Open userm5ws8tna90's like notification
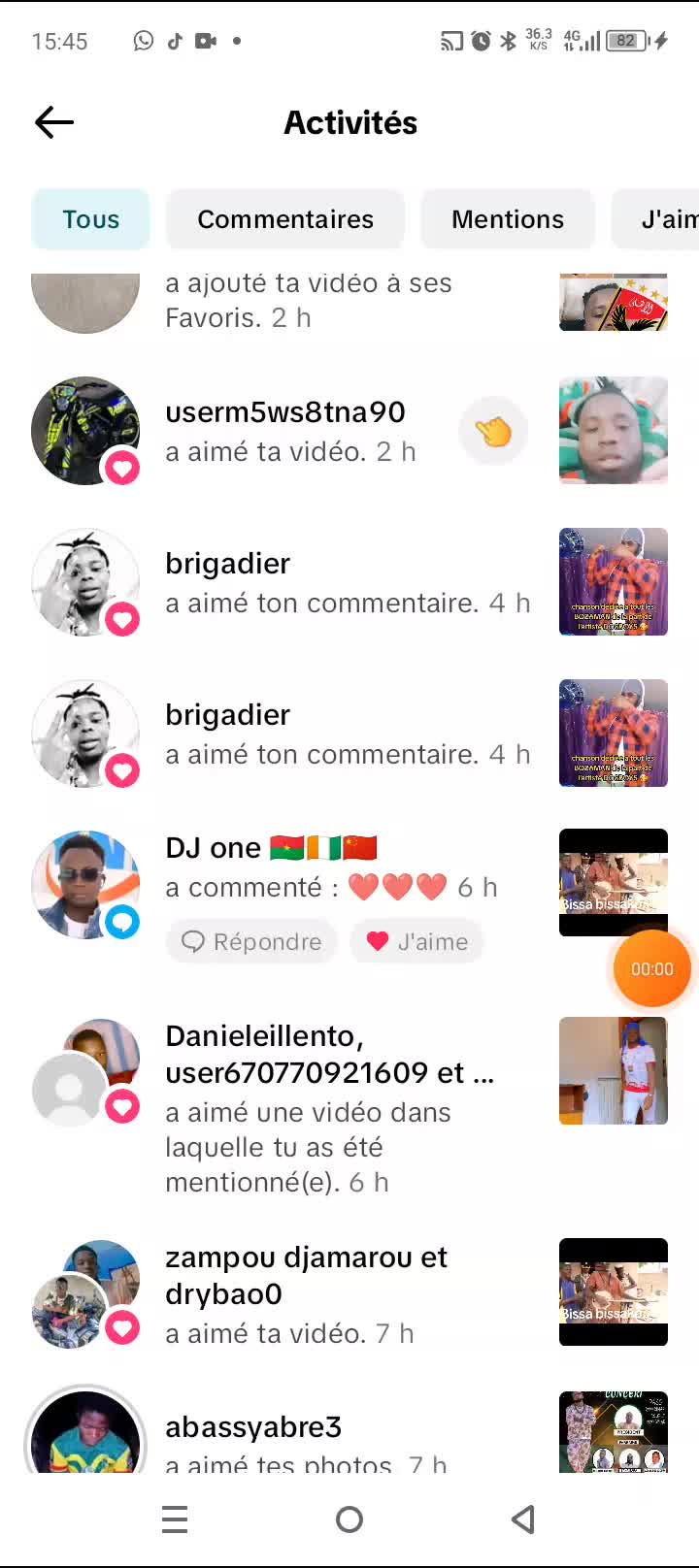The width and height of the screenshot is (699, 1568). [289, 431]
